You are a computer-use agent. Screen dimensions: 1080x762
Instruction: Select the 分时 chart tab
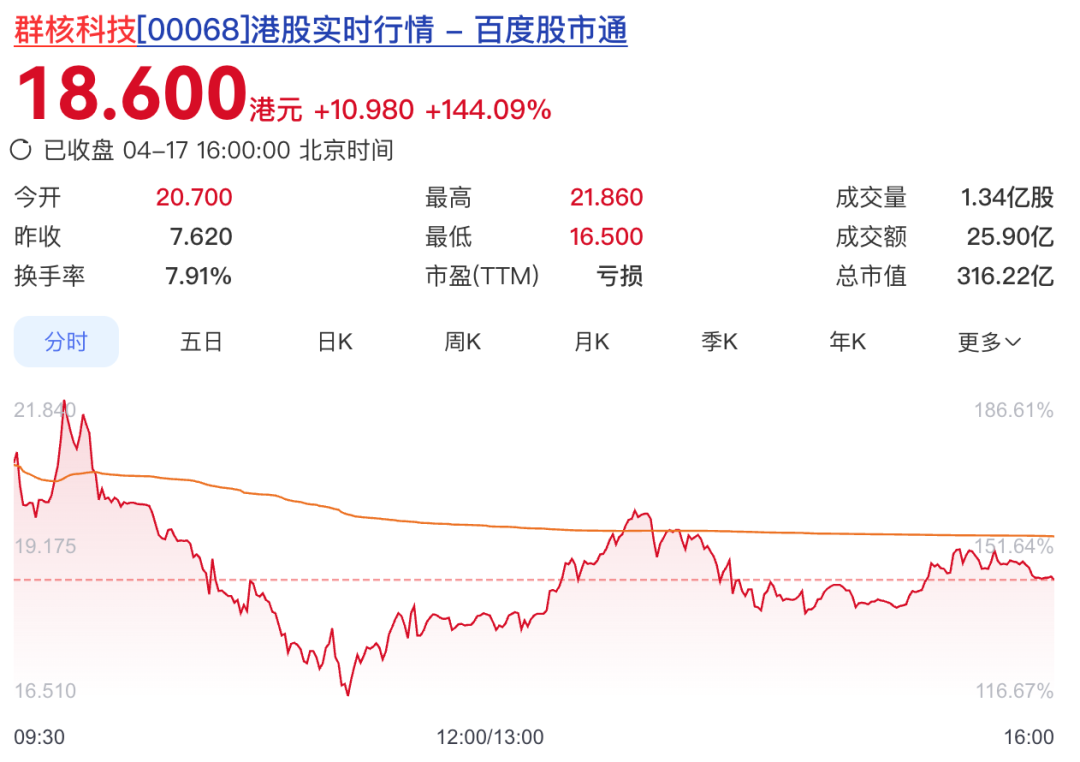pyautogui.click(x=66, y=342)
